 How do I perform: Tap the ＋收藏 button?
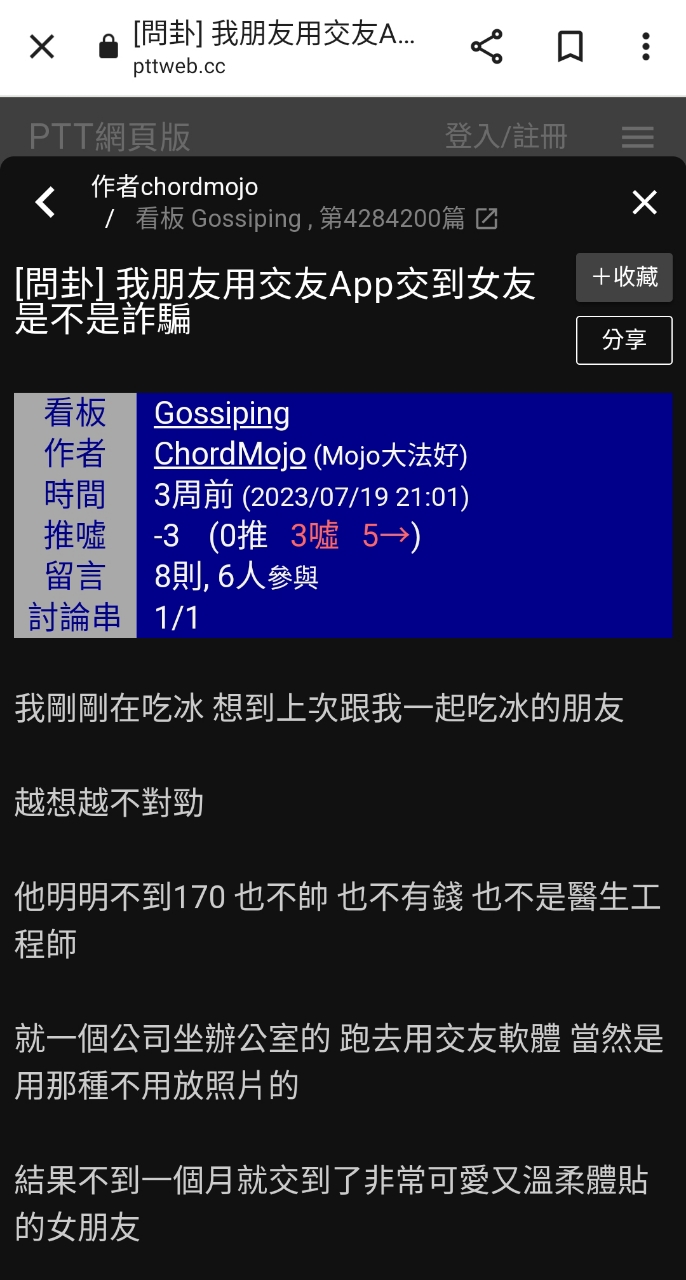click(x=624, y=277)
